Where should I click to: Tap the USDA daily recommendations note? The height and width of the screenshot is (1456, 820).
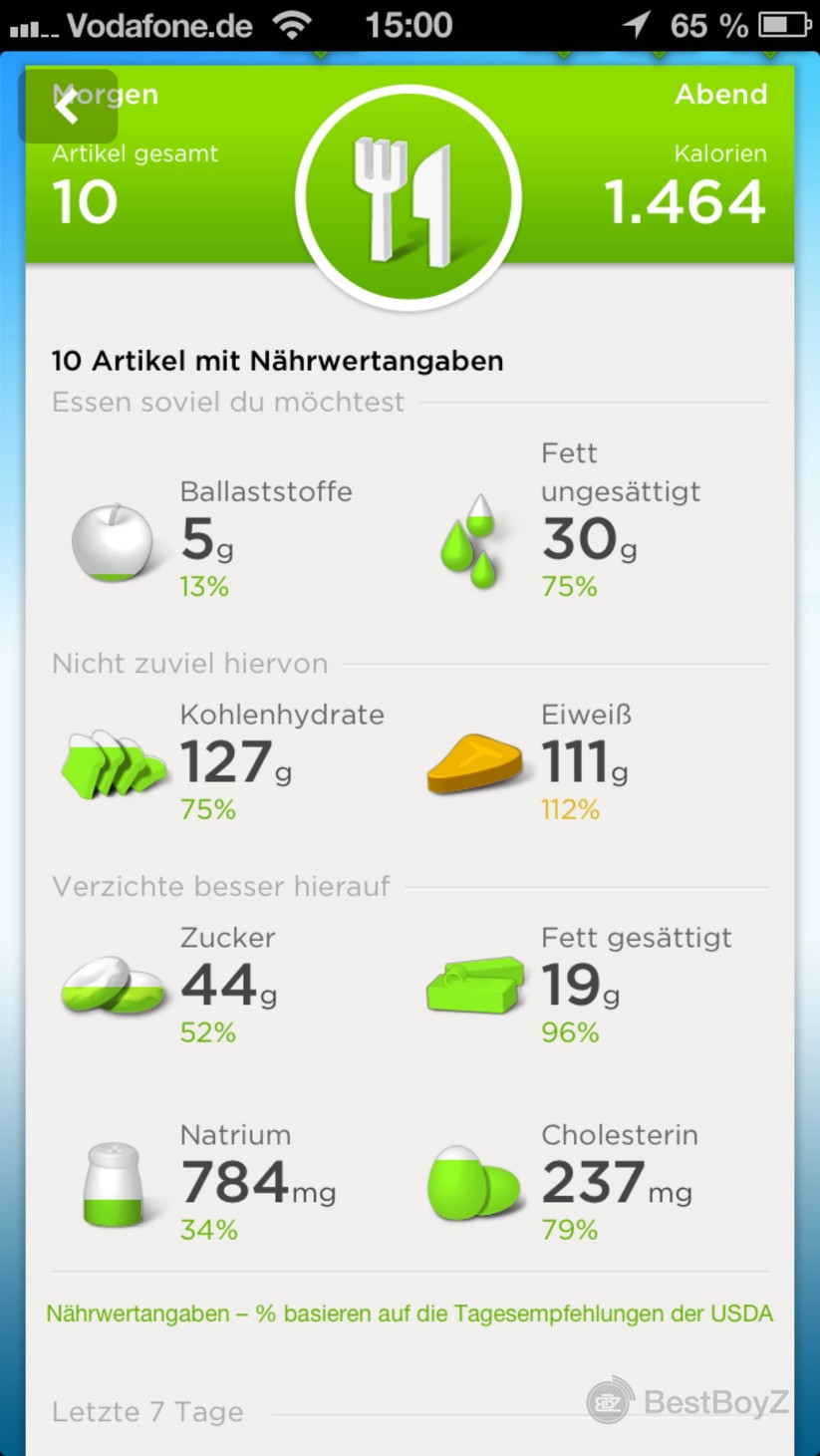[409, 1313]
